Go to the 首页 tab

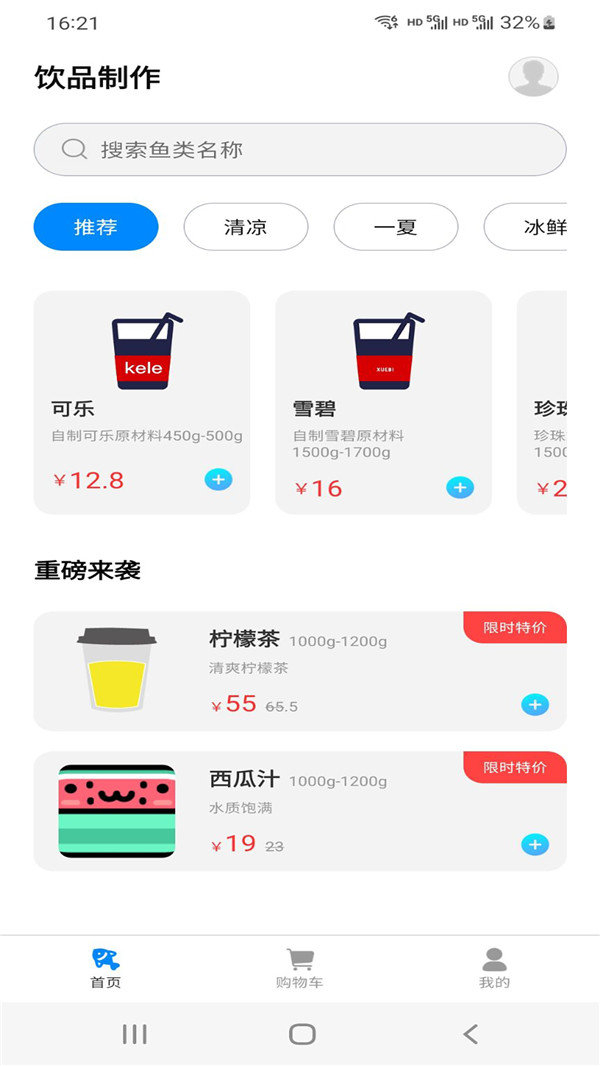point(105,969)
